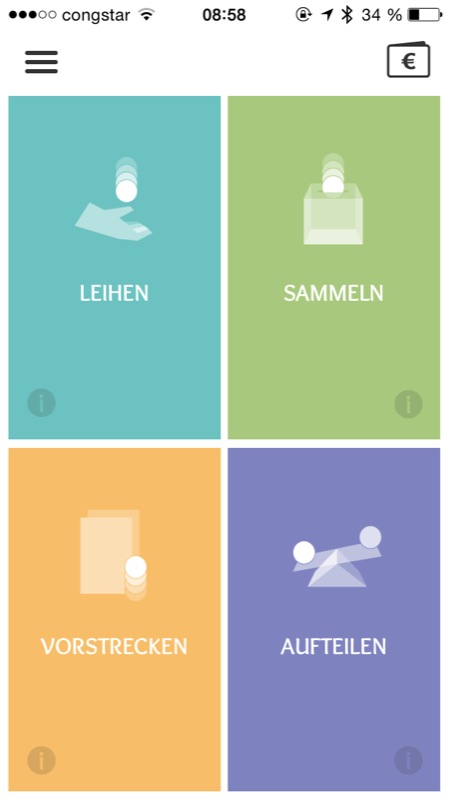Tap the info icon on Vorstrecken

click(x=41, y=761)
